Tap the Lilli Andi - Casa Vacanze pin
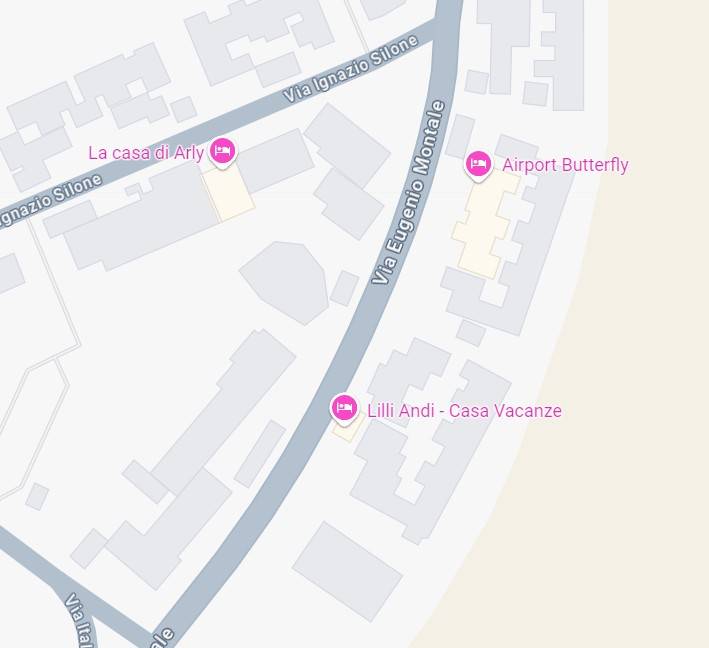Screen dimensions: 709x648 point(345,407)
